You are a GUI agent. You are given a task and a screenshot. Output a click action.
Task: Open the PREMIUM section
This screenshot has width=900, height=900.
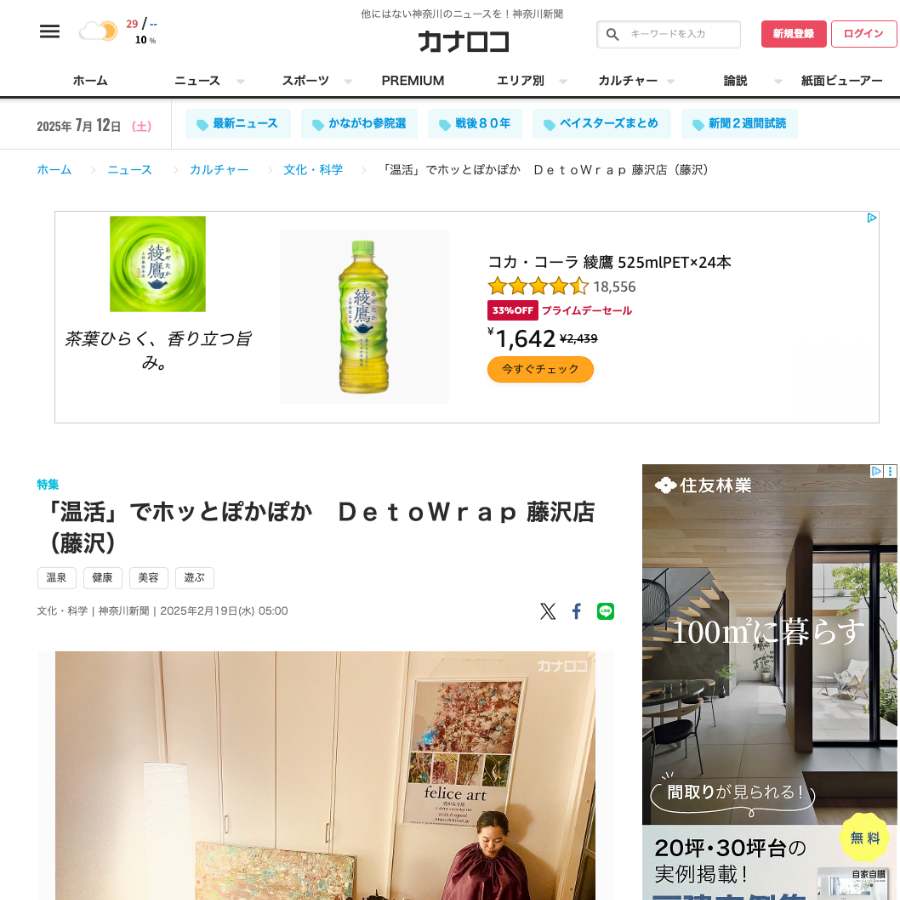pyautogui.click(x=412, y=81)
